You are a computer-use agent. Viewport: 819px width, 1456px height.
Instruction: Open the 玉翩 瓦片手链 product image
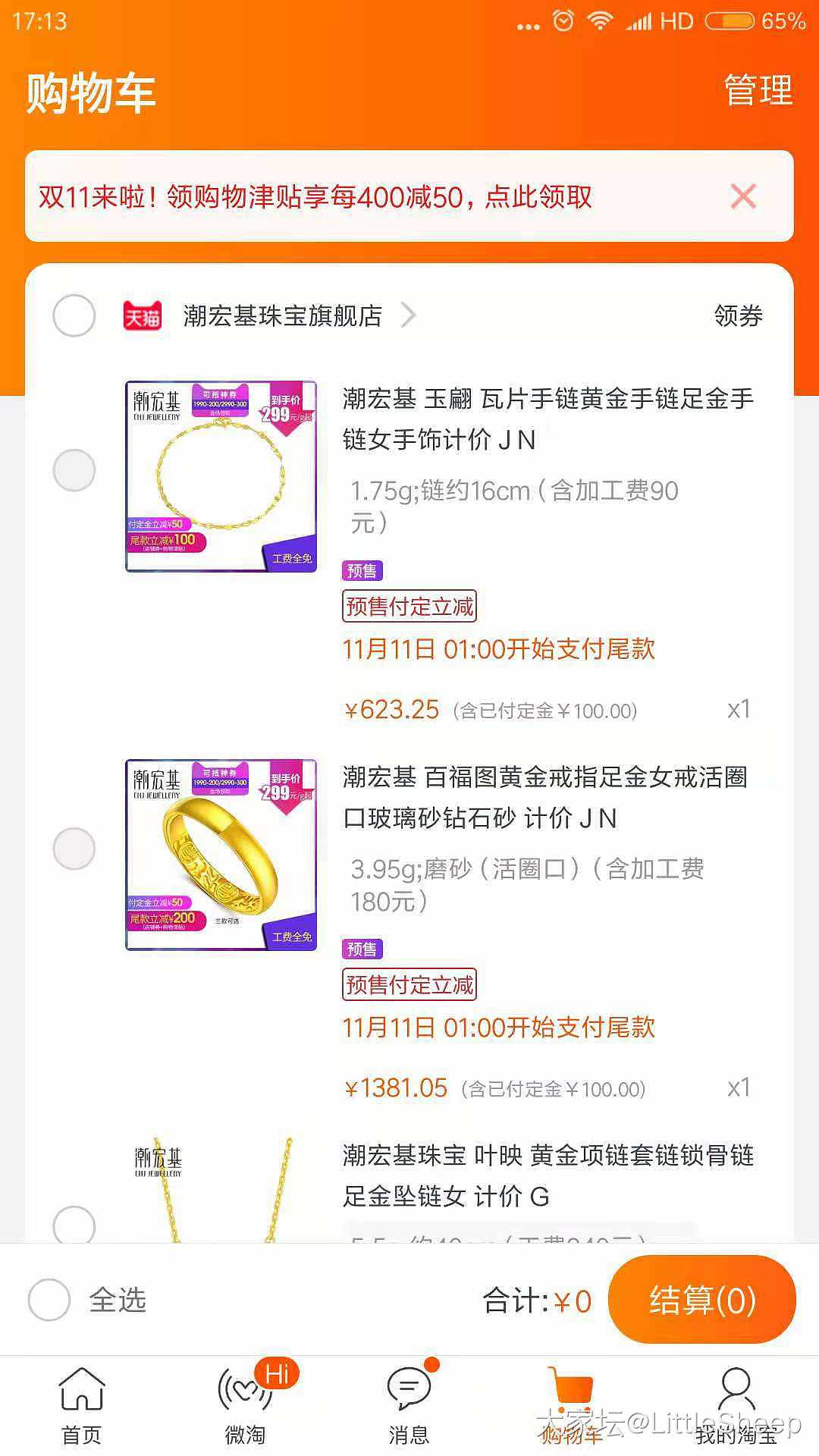pos(221,476)
